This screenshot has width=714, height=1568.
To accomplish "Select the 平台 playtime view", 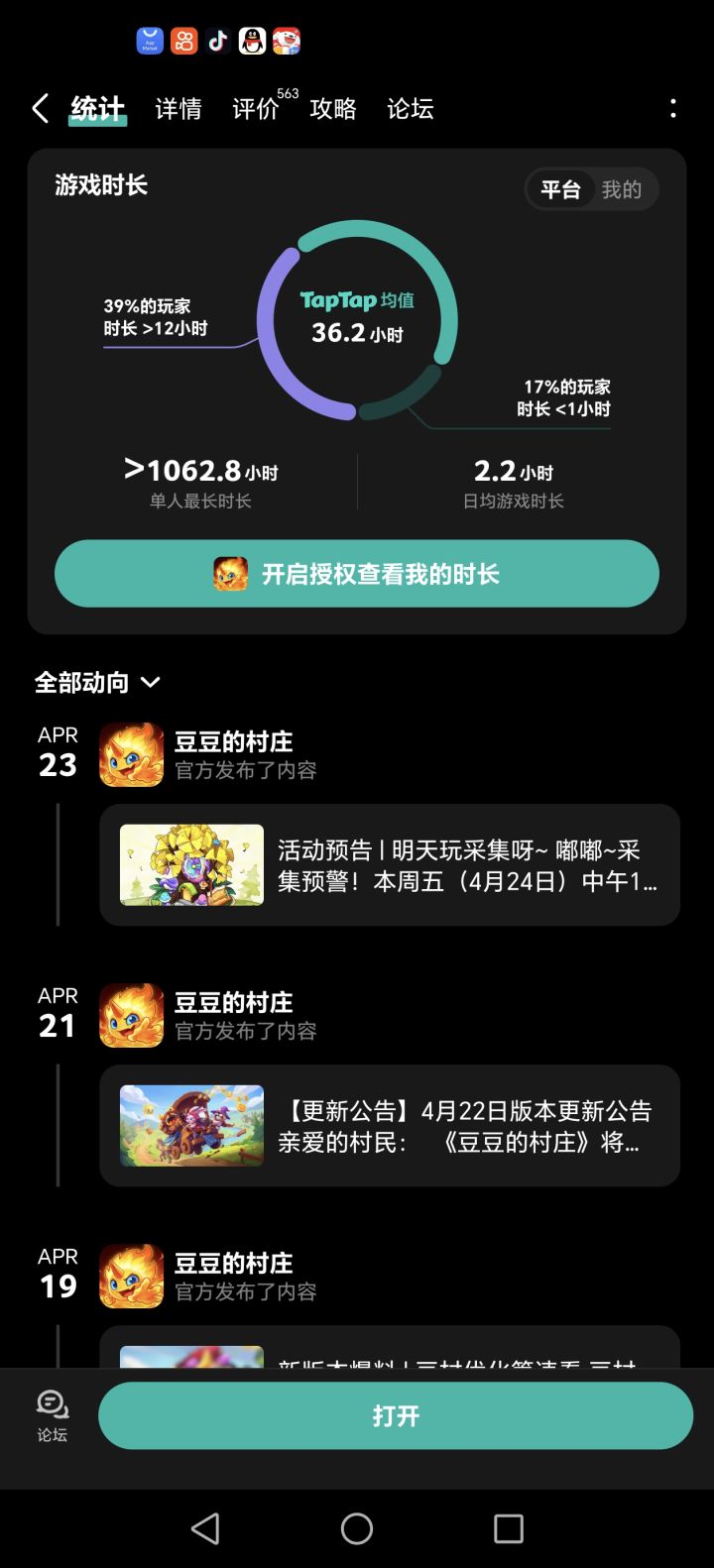I will (560, 189).
